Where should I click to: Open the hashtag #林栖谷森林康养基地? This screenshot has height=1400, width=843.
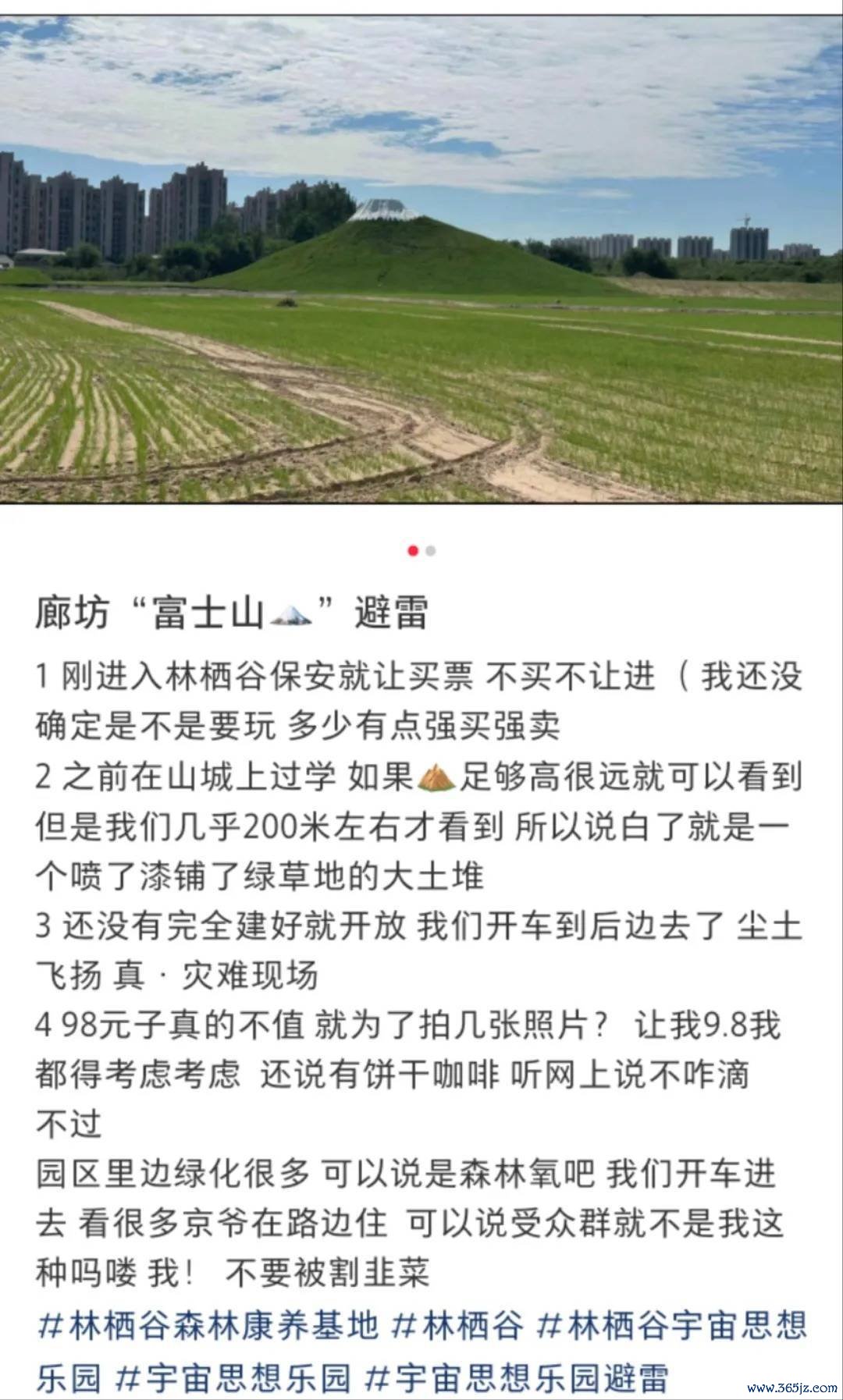point(208,1326)
